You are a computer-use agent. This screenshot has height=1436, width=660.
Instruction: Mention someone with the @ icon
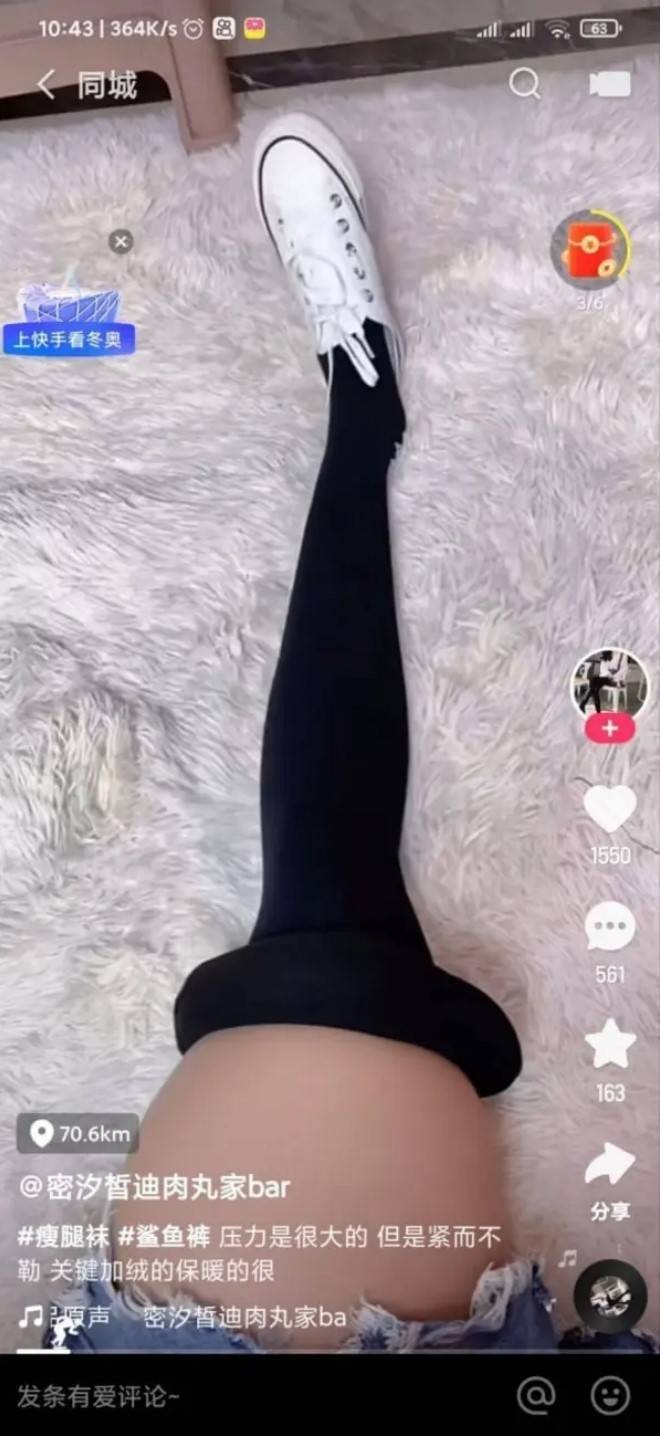click(536, 1395)
